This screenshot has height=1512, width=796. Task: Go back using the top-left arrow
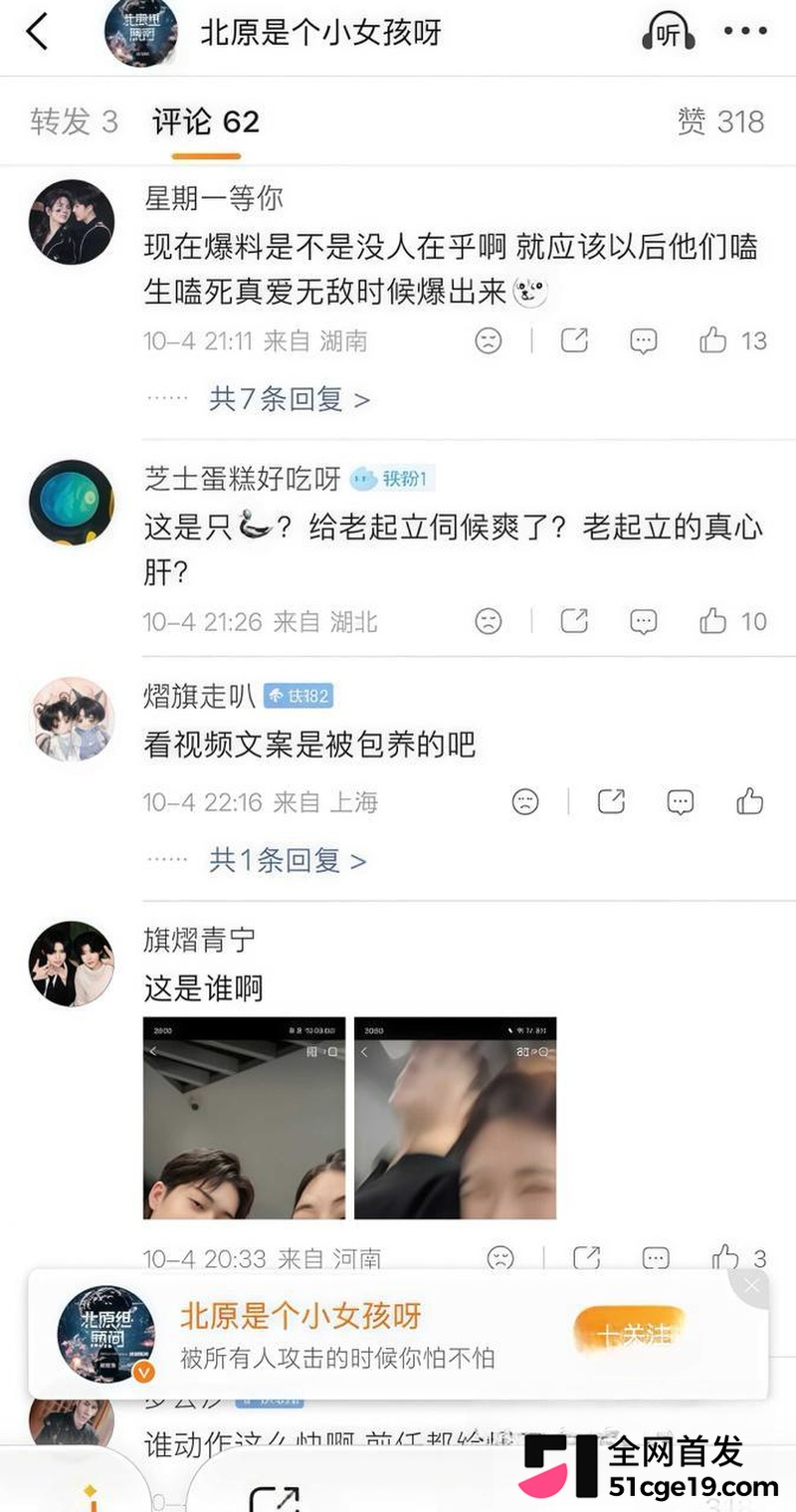point(37,32)
